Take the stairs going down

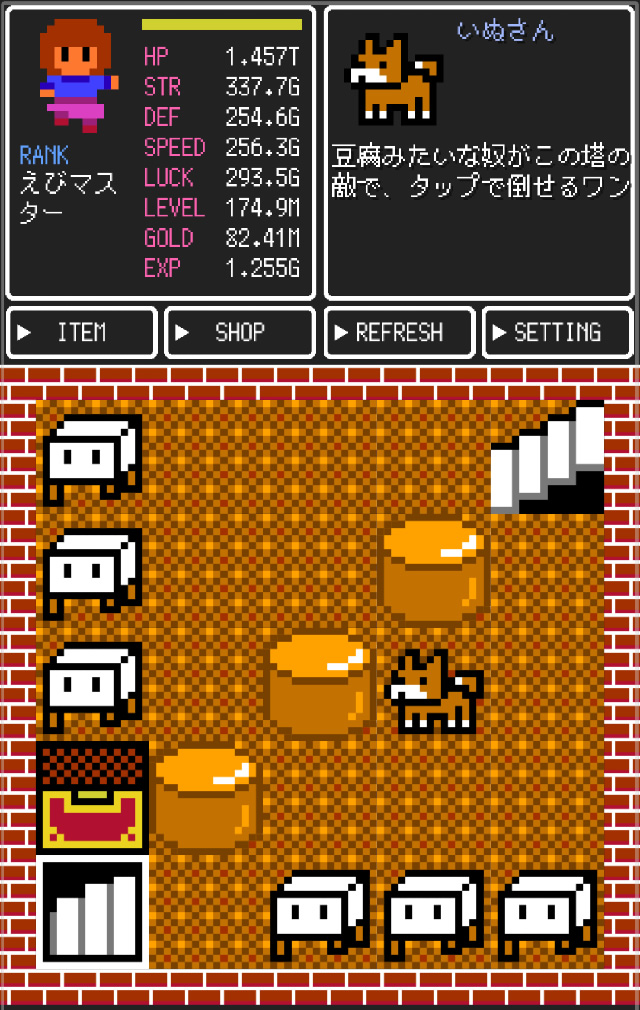coord(92,912)
